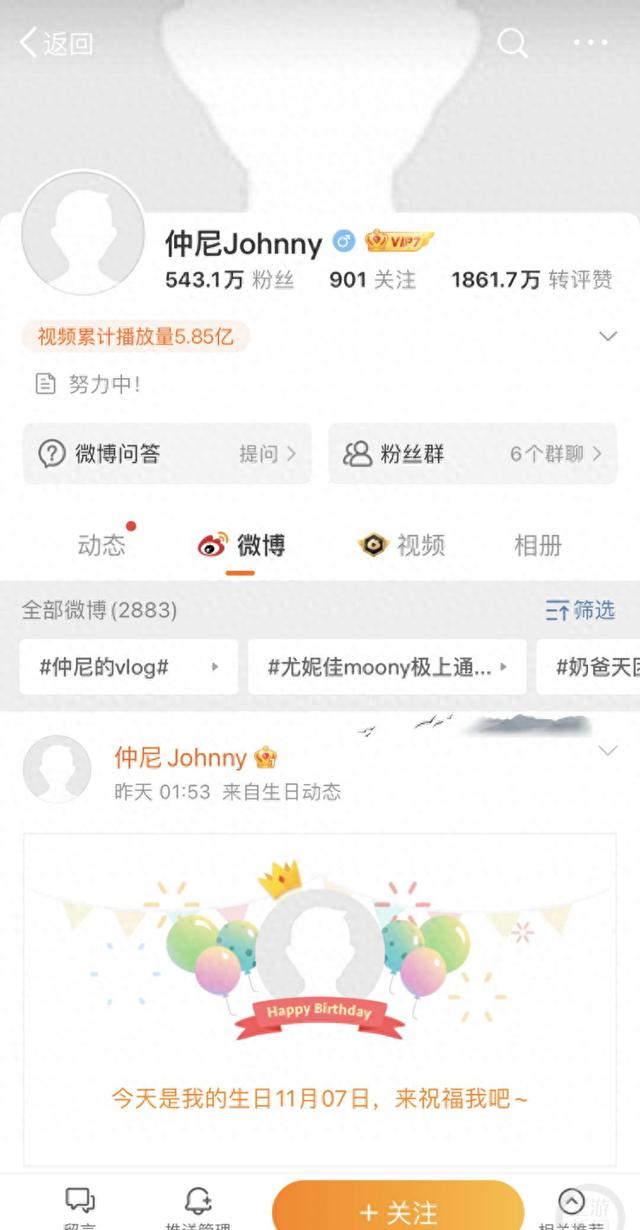The width and height of the screenshot is (640, 1230).
Task: View the 901 关注 following list
Action: coord(372,280)
